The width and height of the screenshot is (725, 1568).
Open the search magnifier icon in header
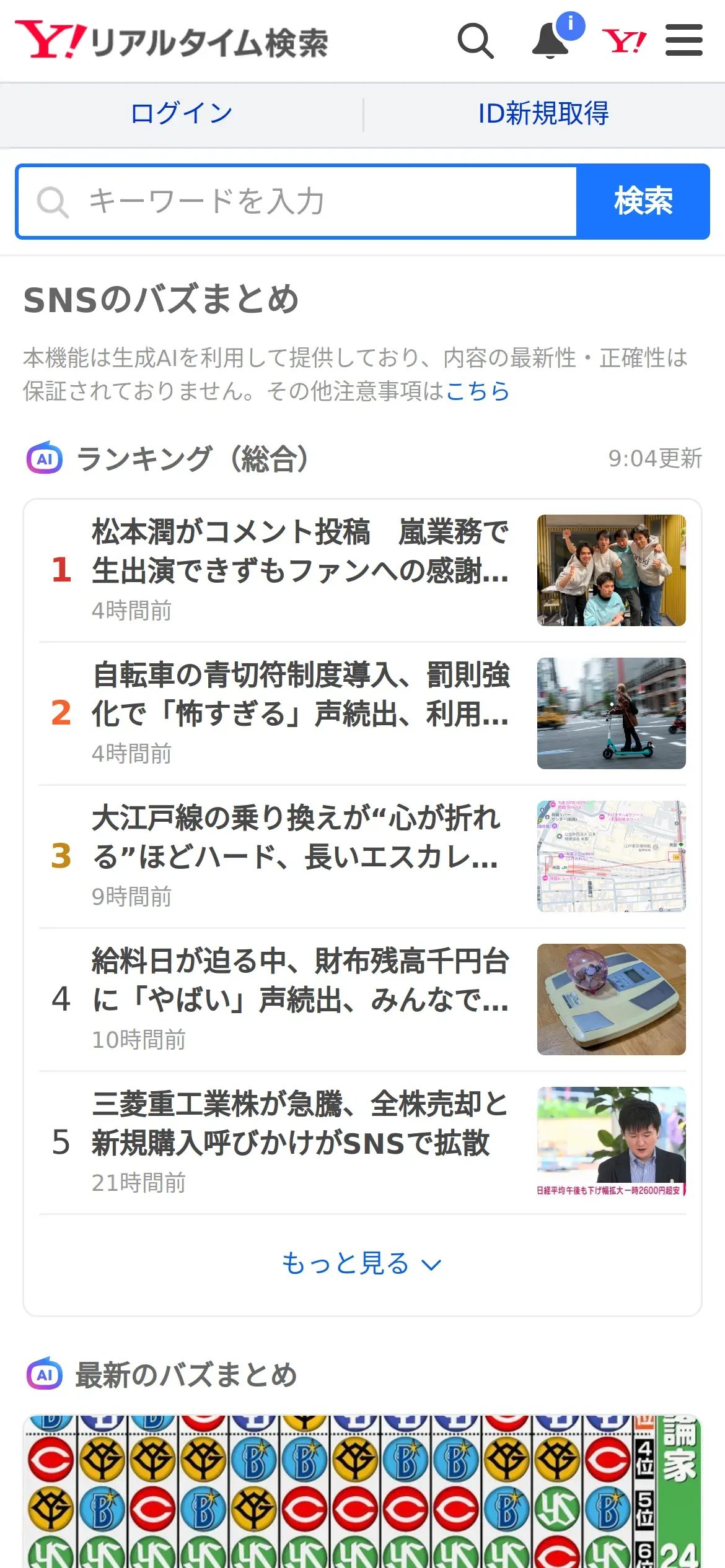tap(475, 41)
